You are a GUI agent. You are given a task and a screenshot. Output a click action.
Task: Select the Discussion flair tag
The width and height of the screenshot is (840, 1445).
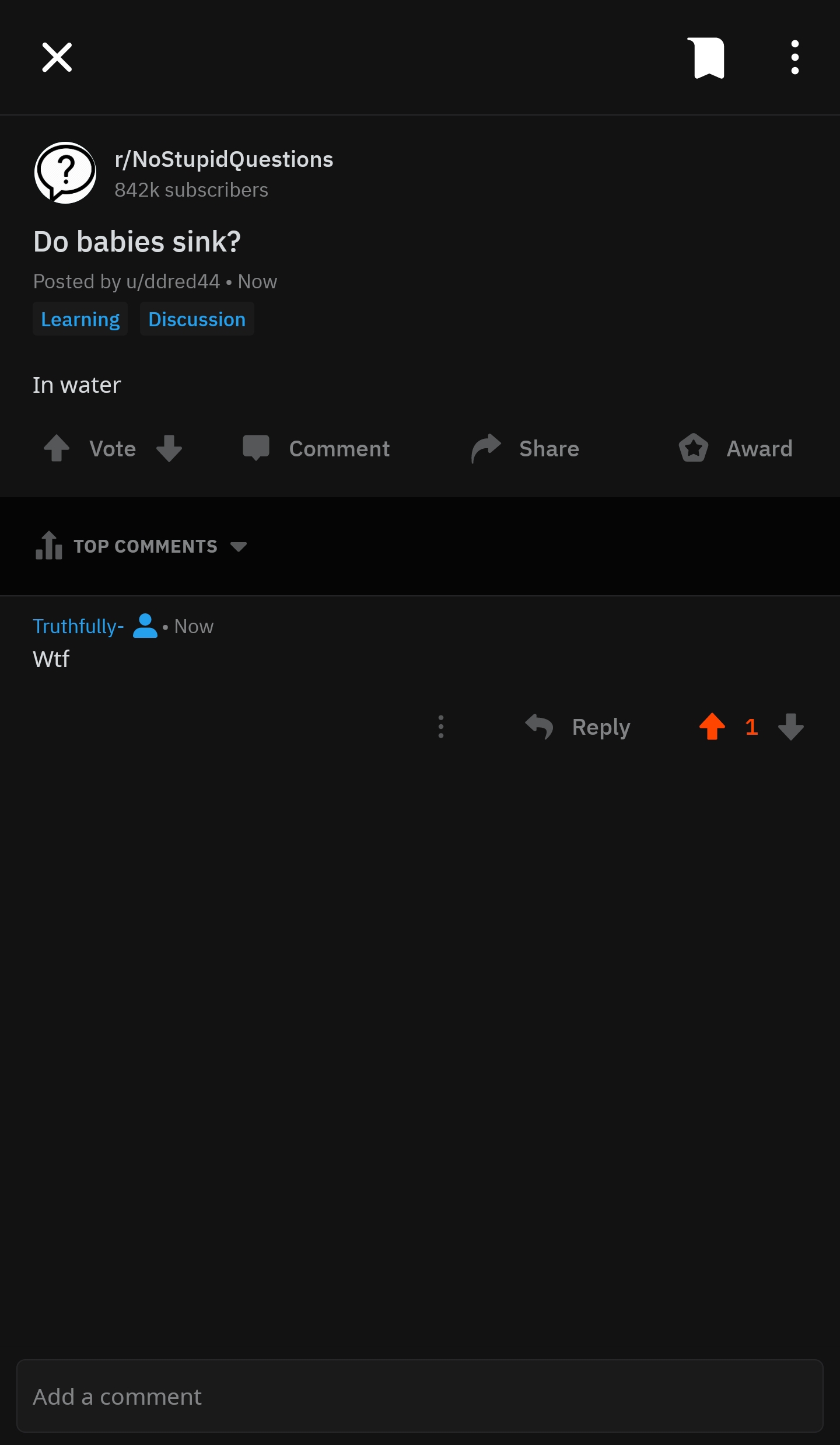click(197, 319)
